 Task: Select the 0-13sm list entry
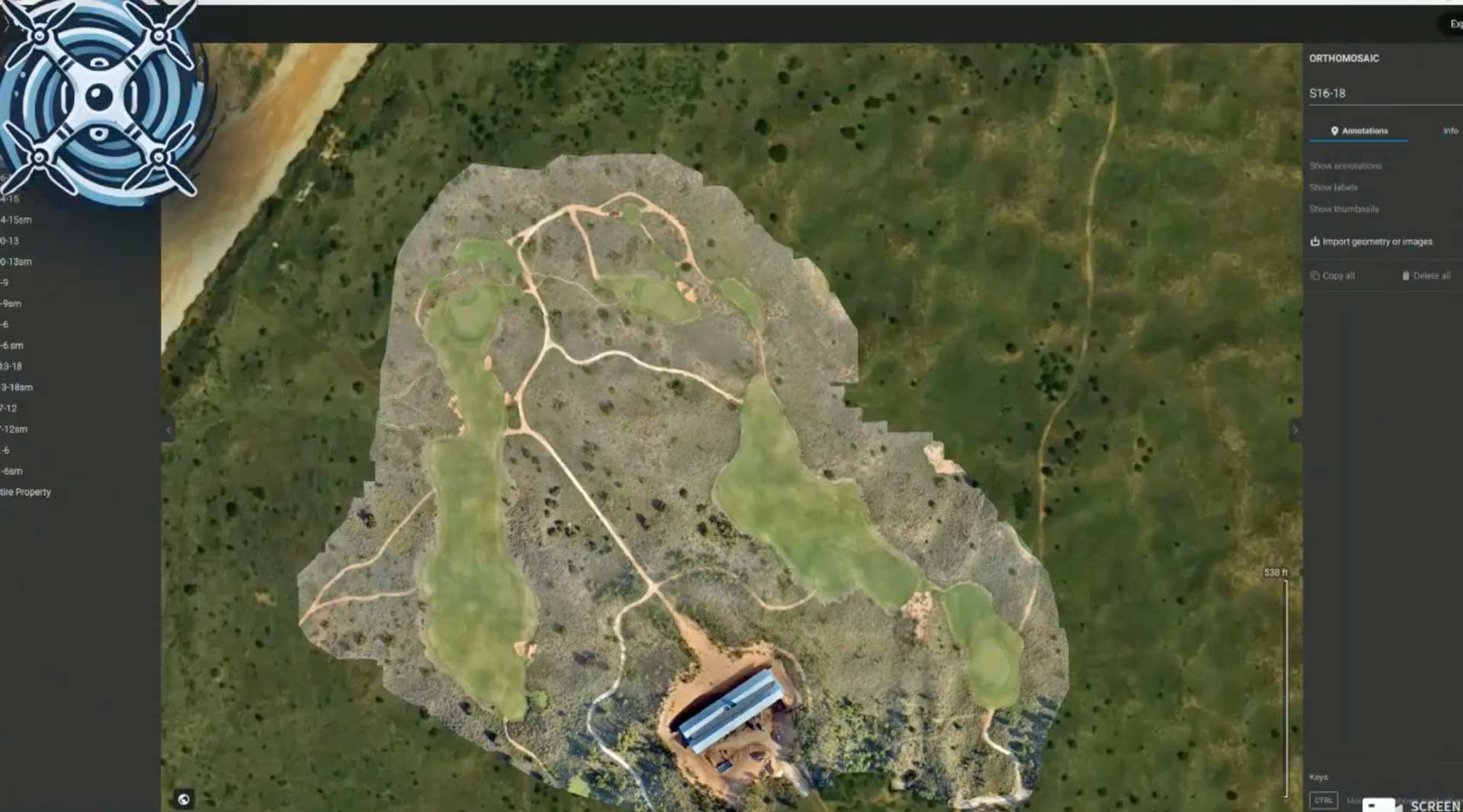coord(16,262)
